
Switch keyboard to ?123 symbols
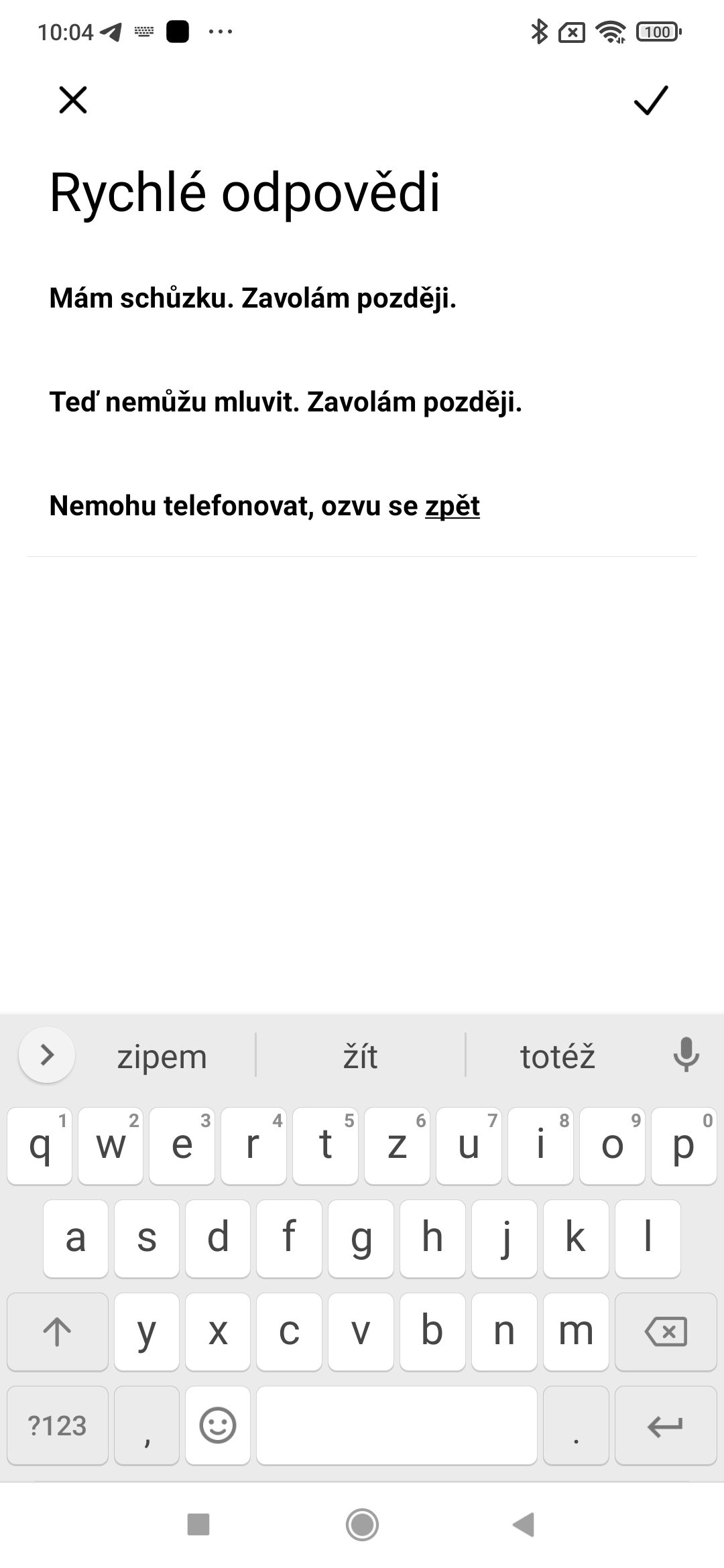click(58, 1425)
